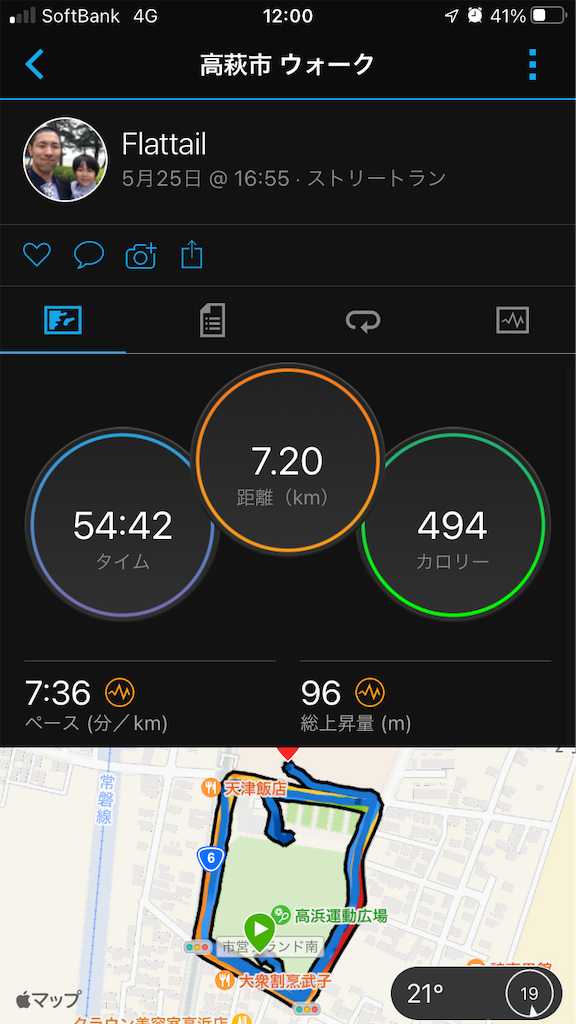The image size is (576, 1024).
Task: Switch to the laps tab
Action: (x=363, y=321)
